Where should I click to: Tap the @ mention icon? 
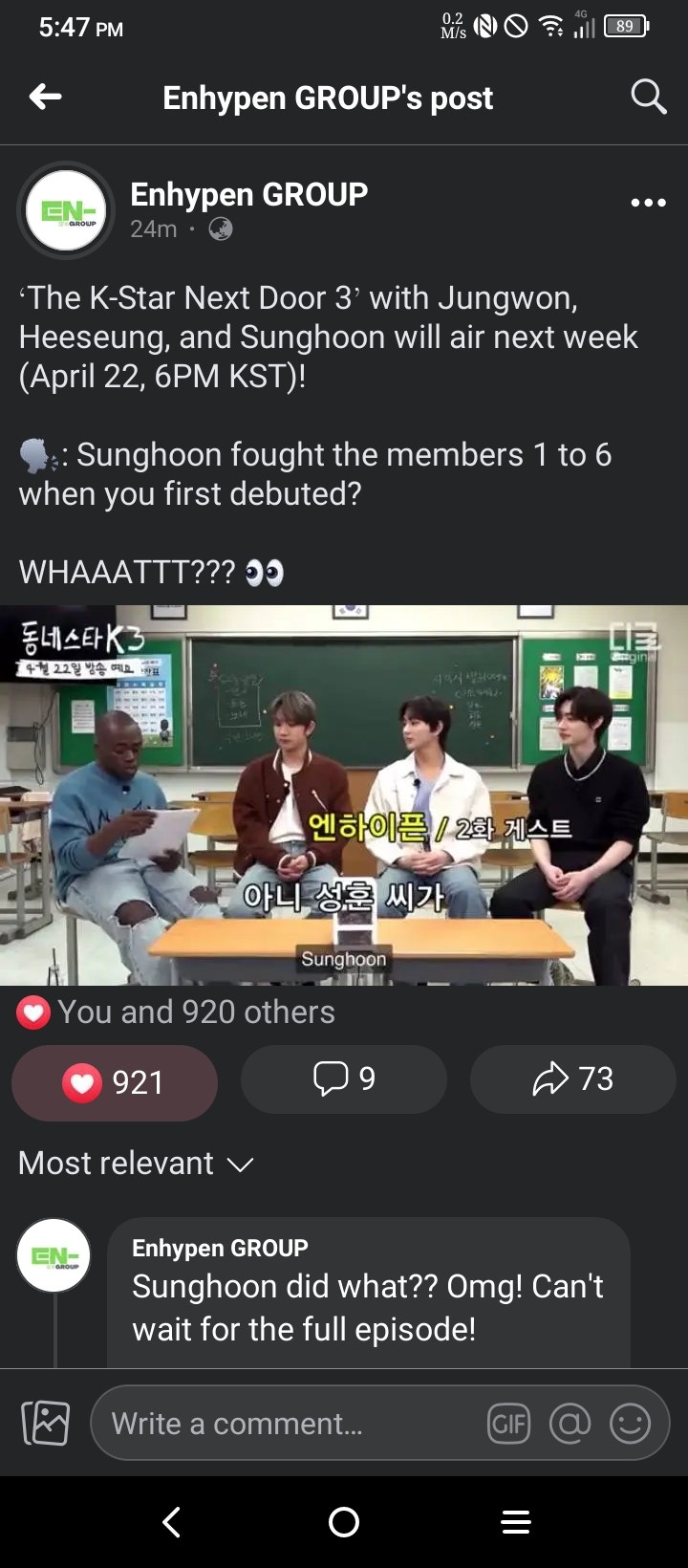570,1423
